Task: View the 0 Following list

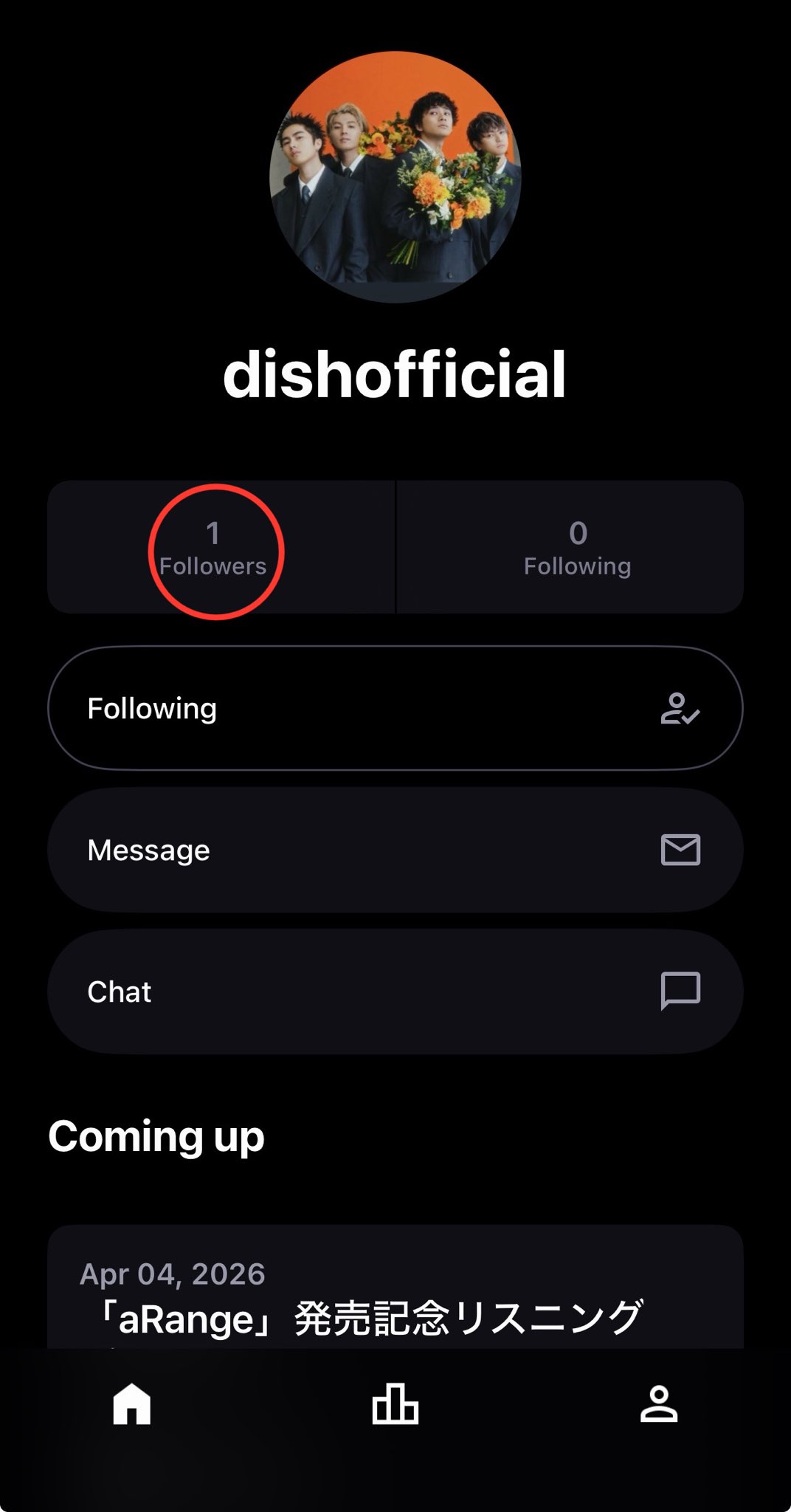Action: (577, 548)
